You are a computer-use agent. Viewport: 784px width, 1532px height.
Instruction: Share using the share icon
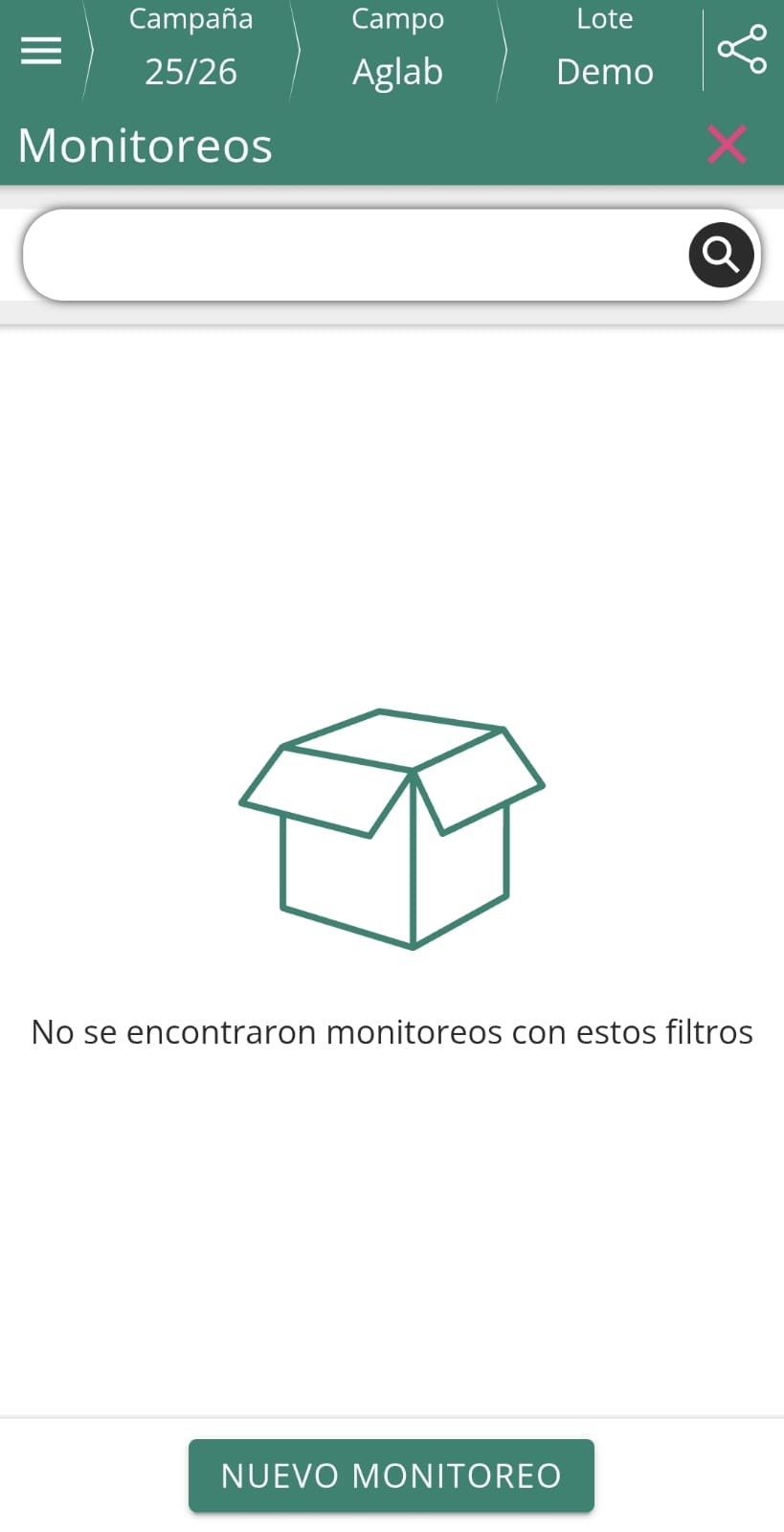[x=742, y=49]
